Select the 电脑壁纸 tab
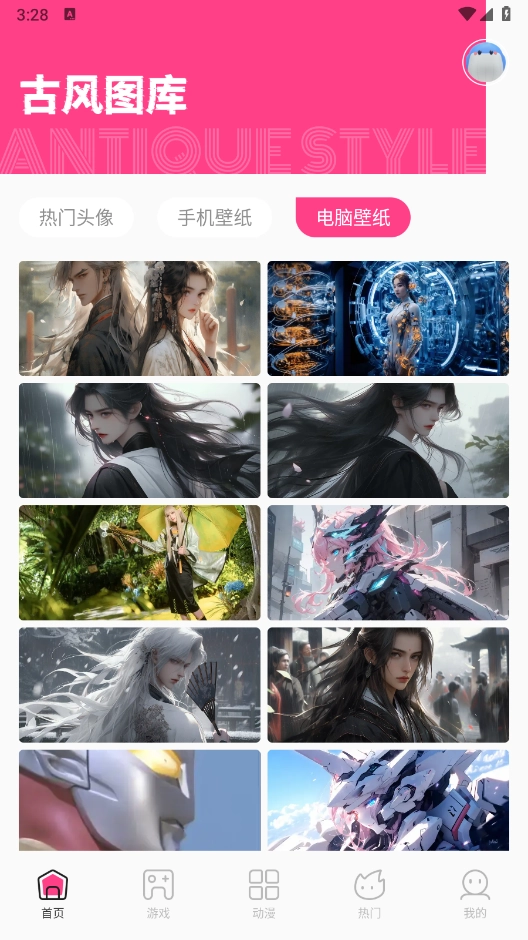Image resolution: width=528 pixels, height=940 pixels. 353,217
